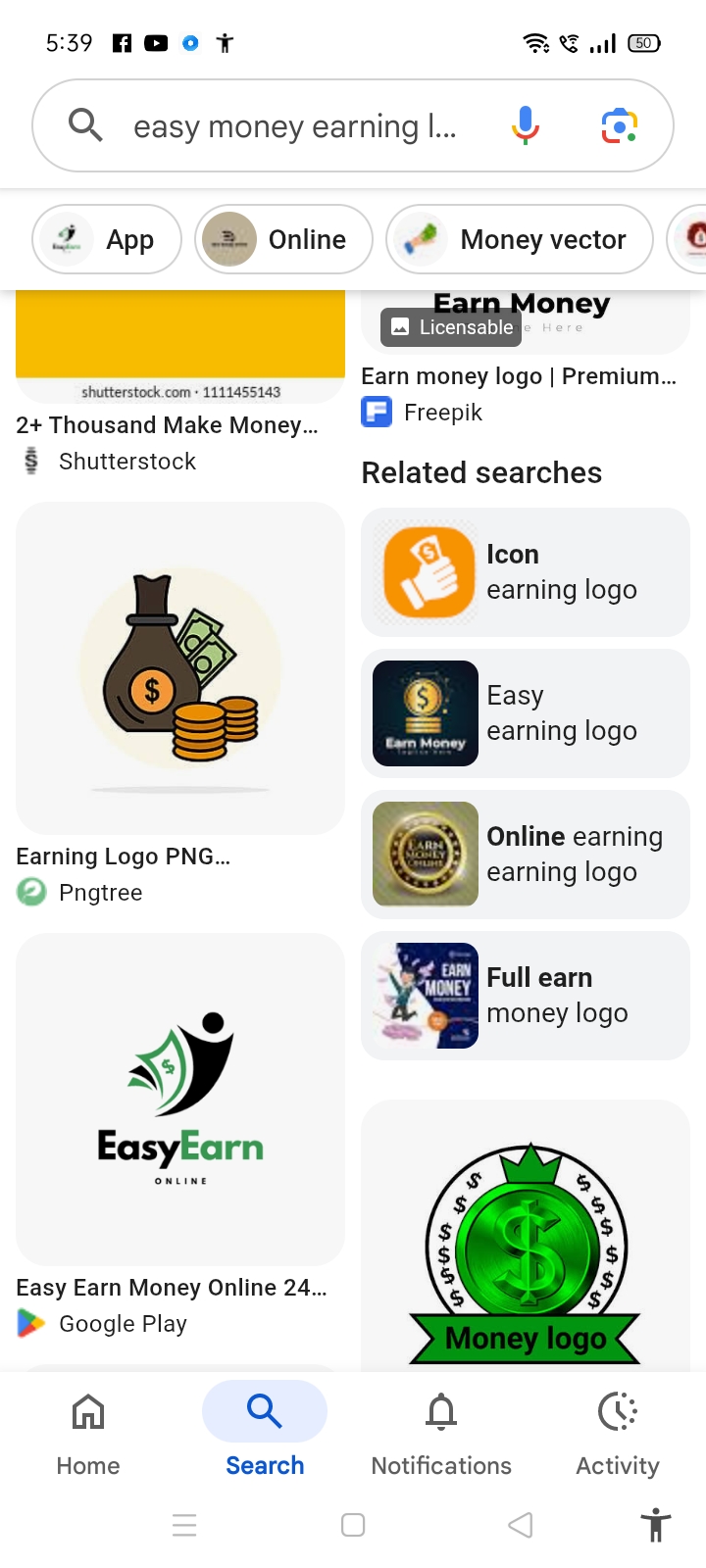Viewport: 706px width, 1568px height.
Task: Explore Full earn money logo search
Action: point(526,996)
